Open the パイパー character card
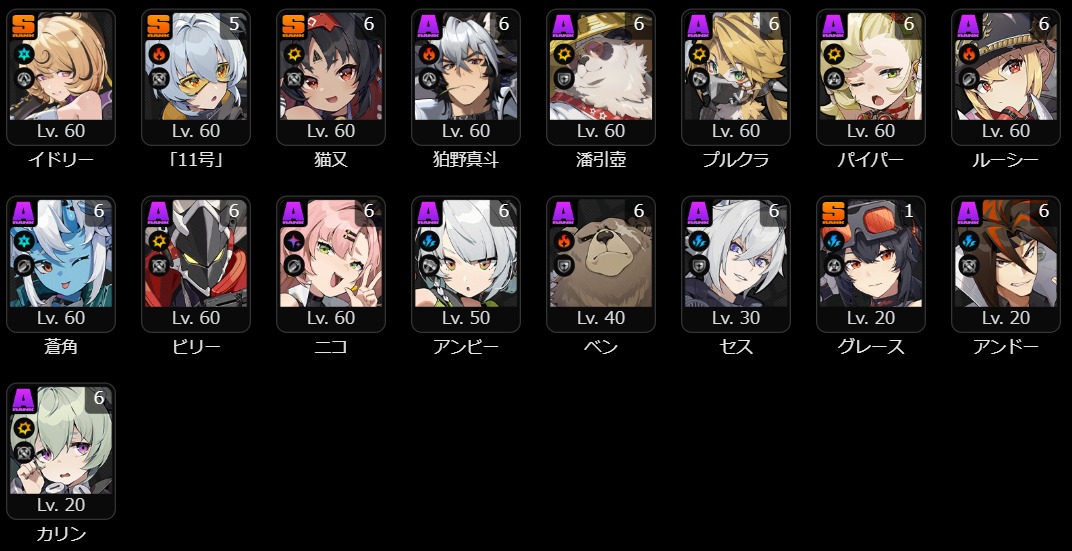 point(870,76)
